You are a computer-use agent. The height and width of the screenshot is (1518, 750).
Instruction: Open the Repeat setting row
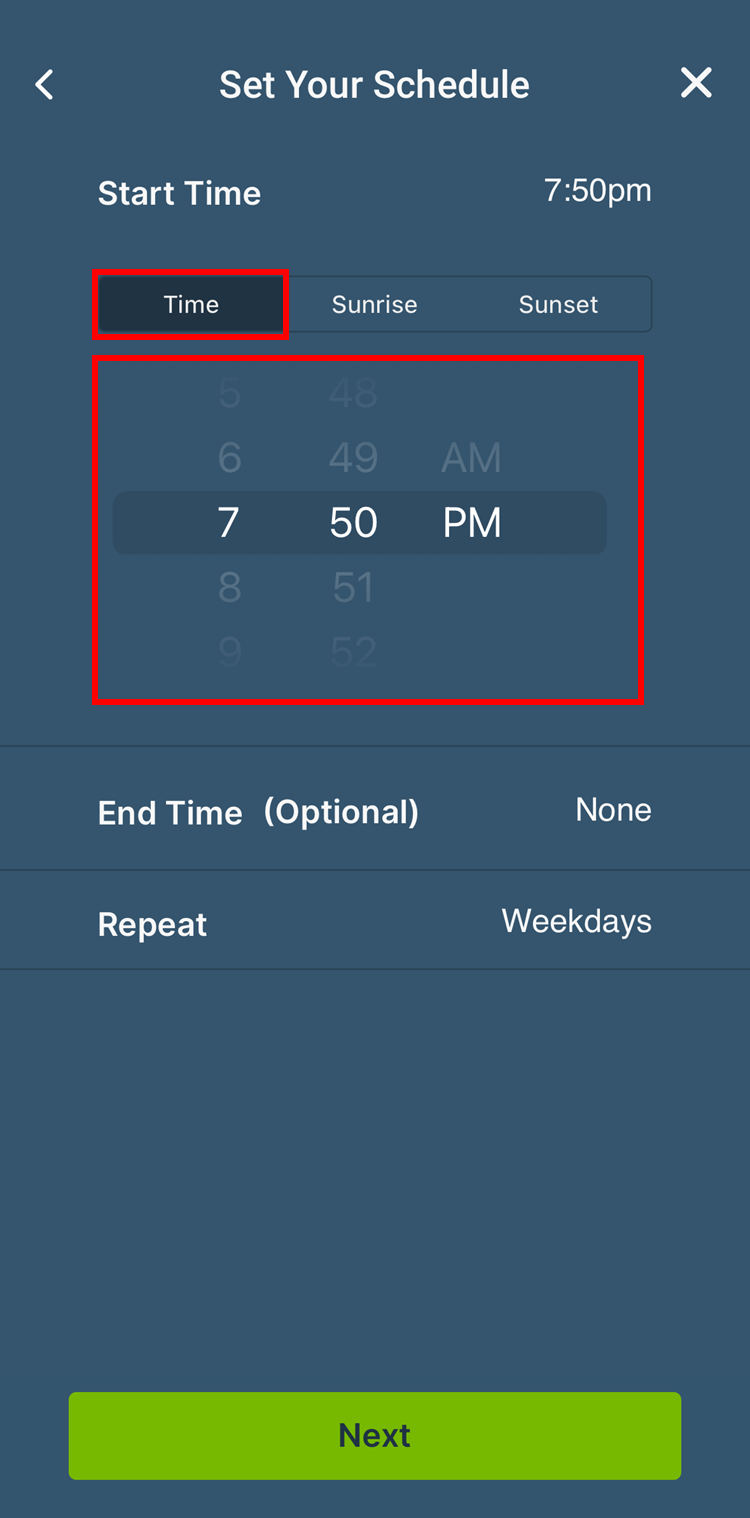(375, 923)
